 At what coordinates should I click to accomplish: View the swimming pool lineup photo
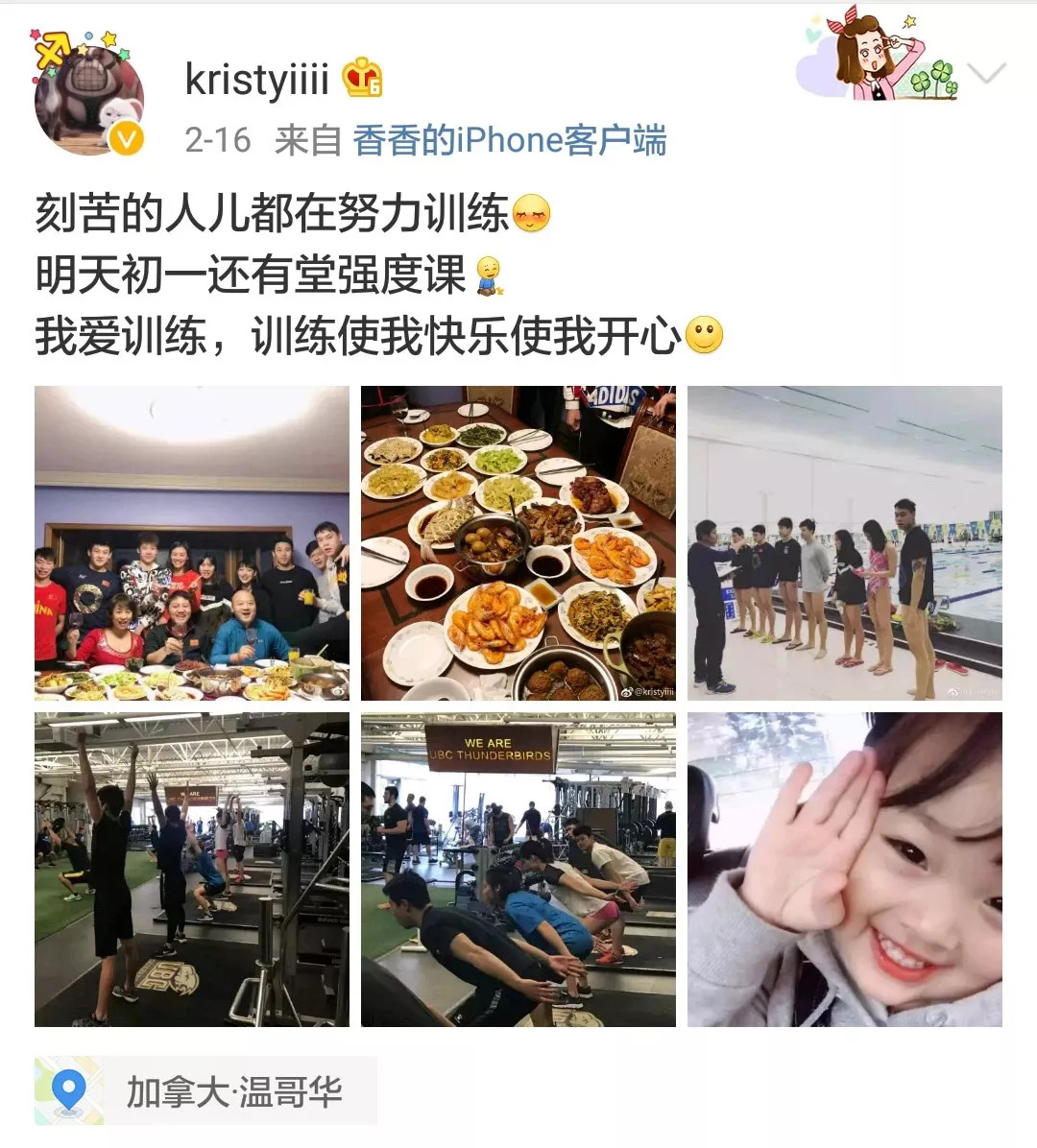845,543
